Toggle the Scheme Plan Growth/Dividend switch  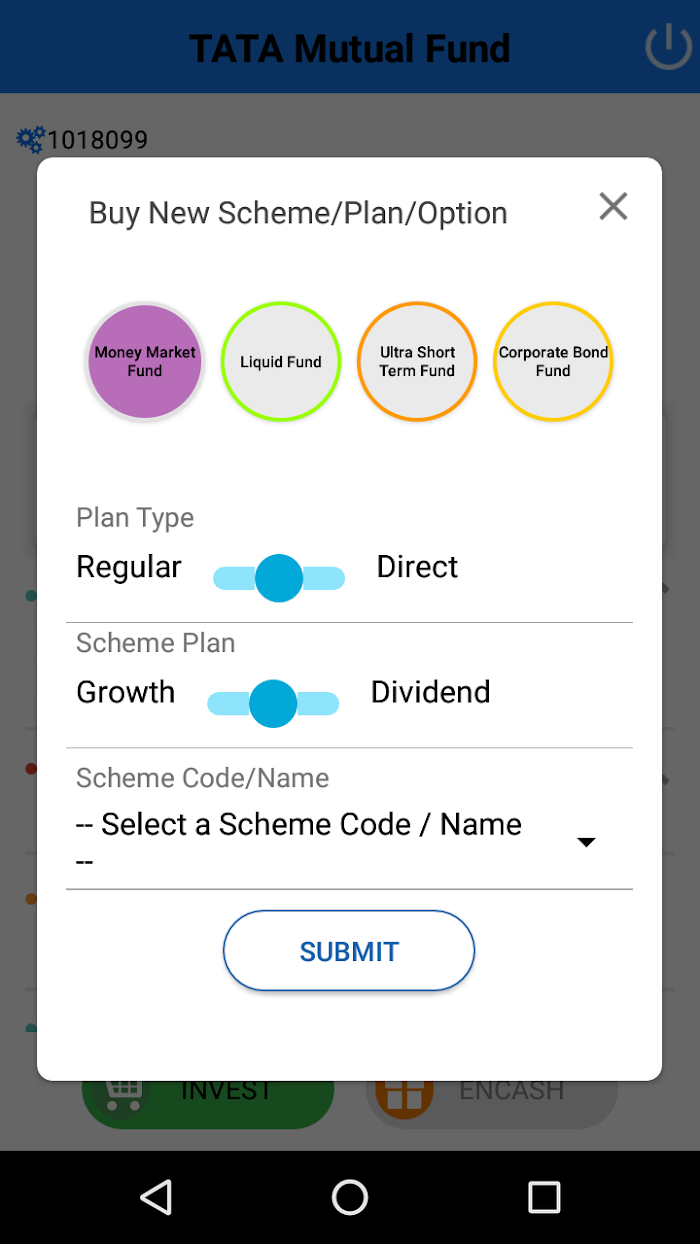pyautogui.click(x=273, y=703)
